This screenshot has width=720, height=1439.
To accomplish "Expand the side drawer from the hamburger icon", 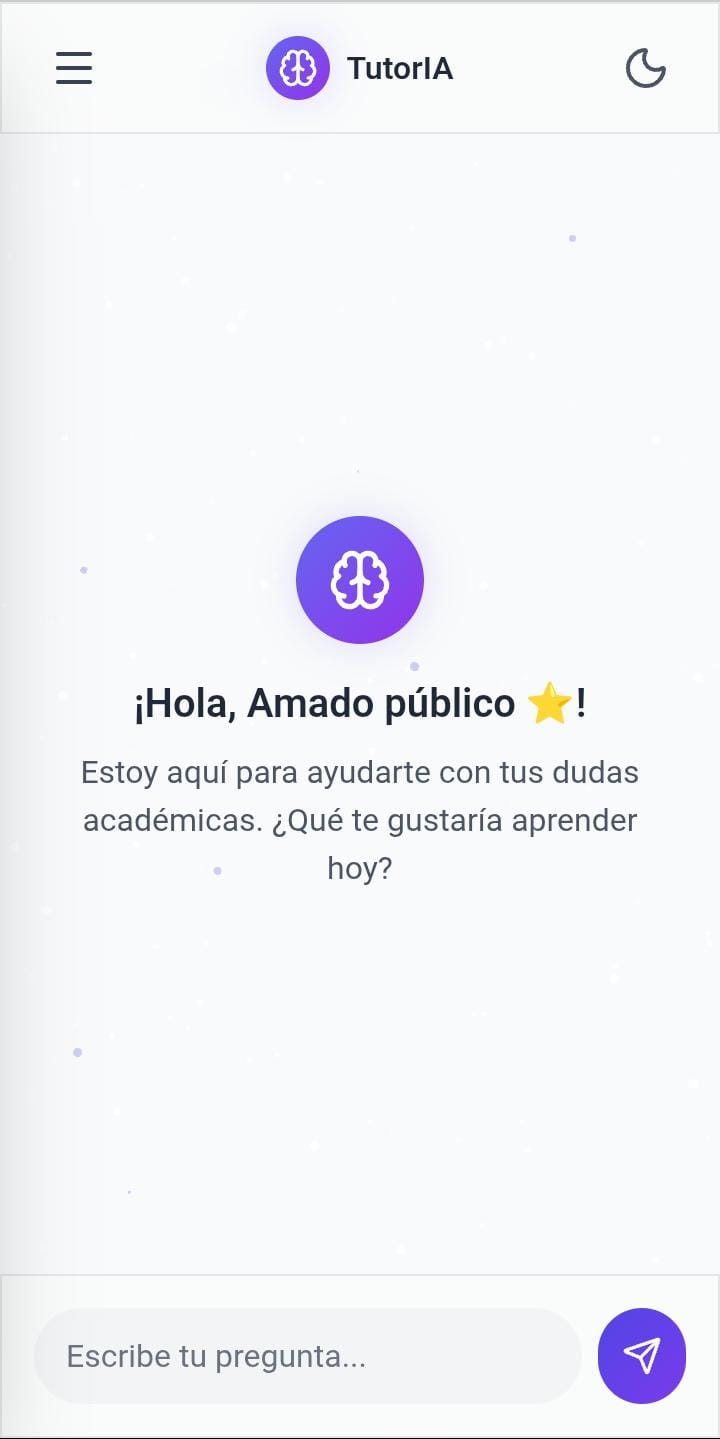I will 73,68.
